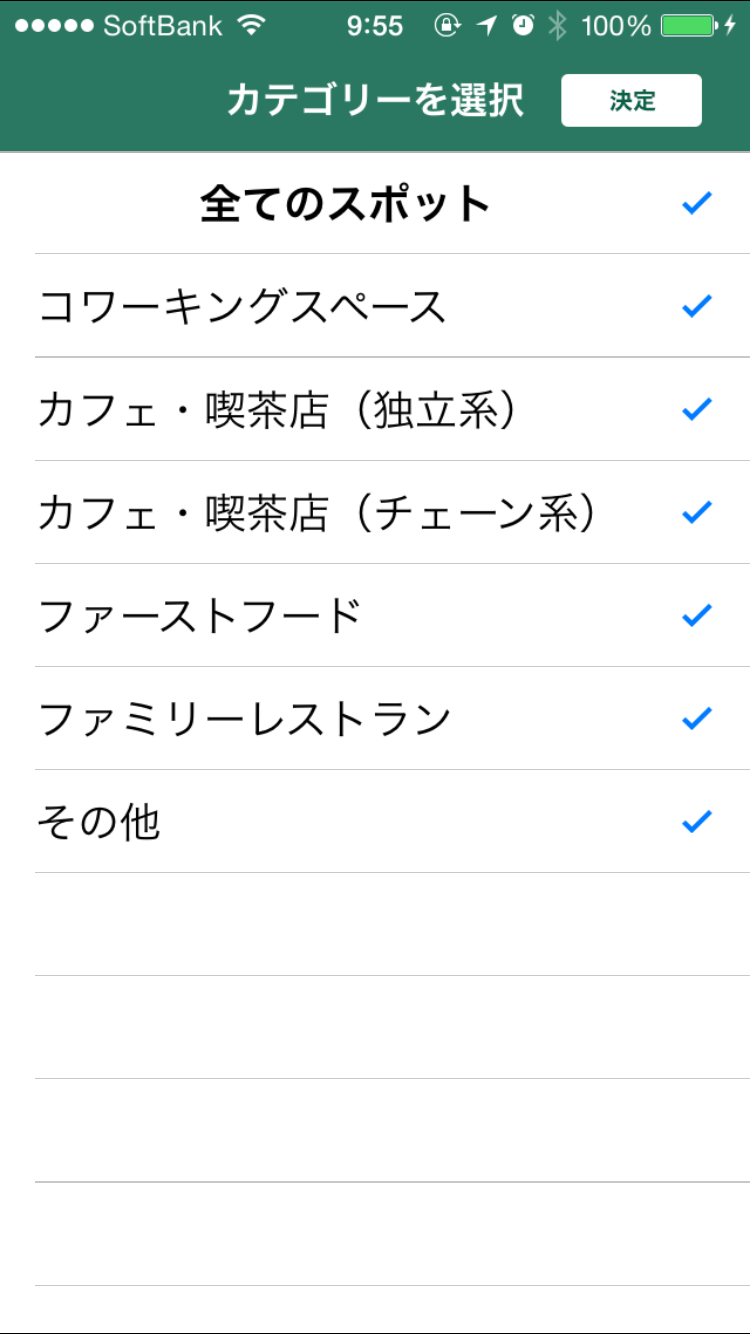Toggle the その他 category
Image resolution: width=750 pixels, height=1334 pixels.
[x=375, y=821]
